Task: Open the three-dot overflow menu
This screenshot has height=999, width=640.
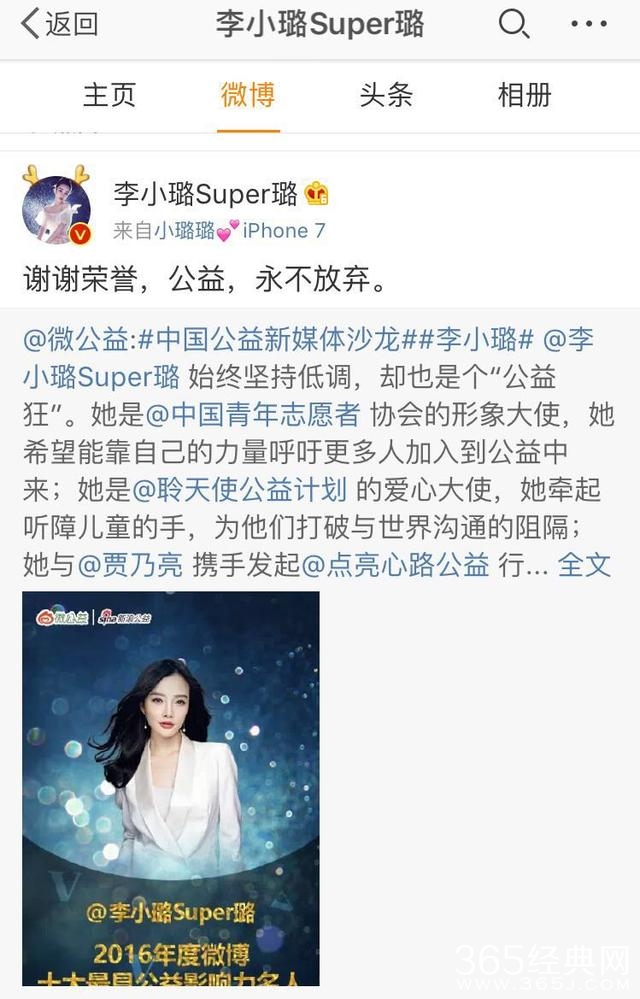Action: click(588, 24)
